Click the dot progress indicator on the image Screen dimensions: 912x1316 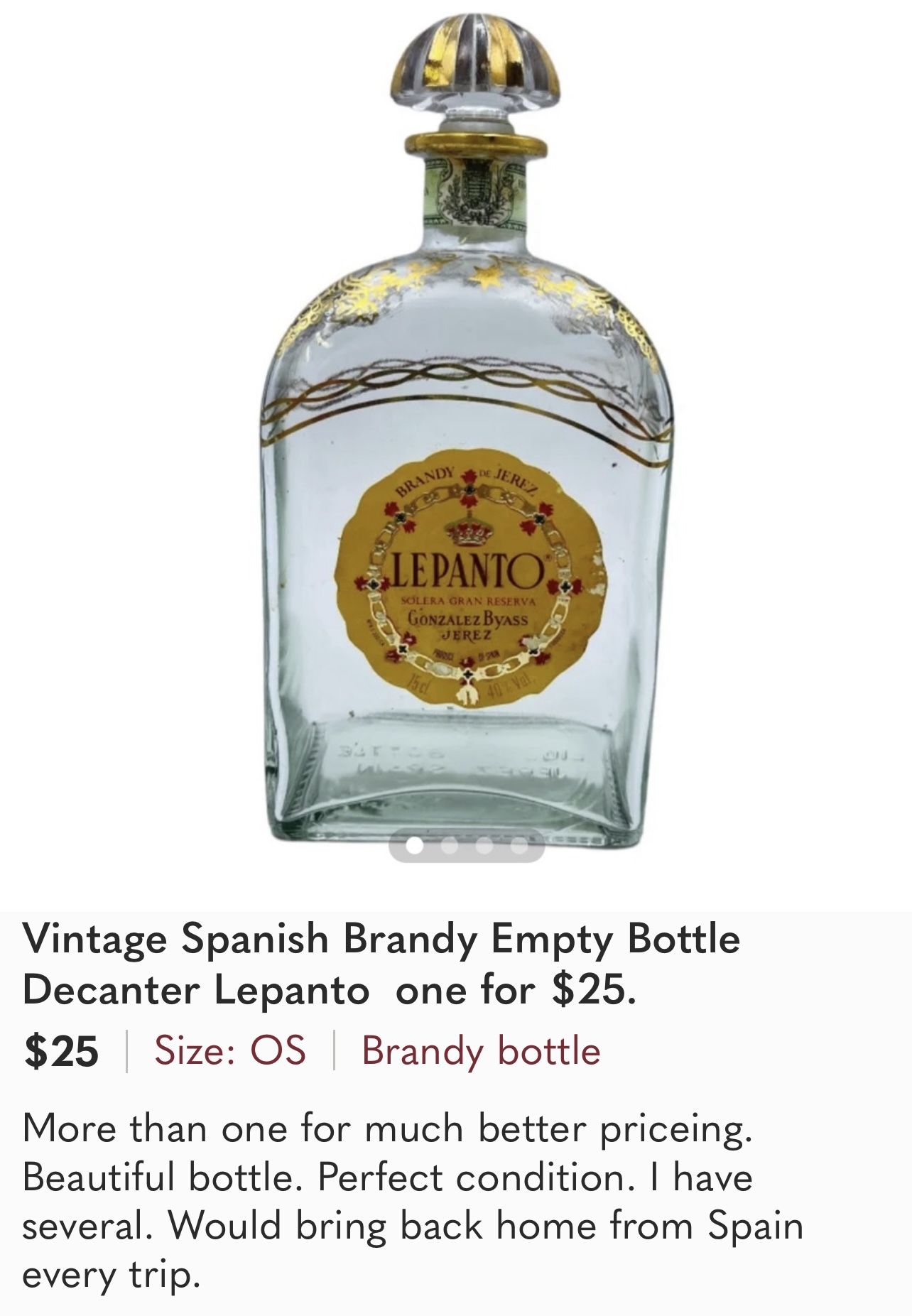pos(466,847)
